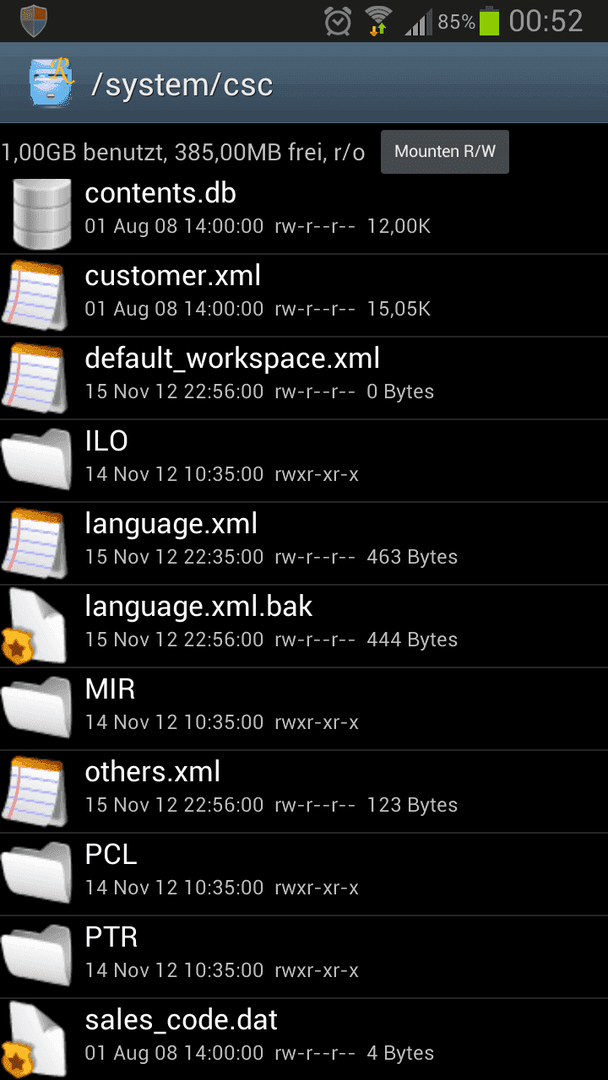Browse into the PCL folder

(x=304, y=874)
